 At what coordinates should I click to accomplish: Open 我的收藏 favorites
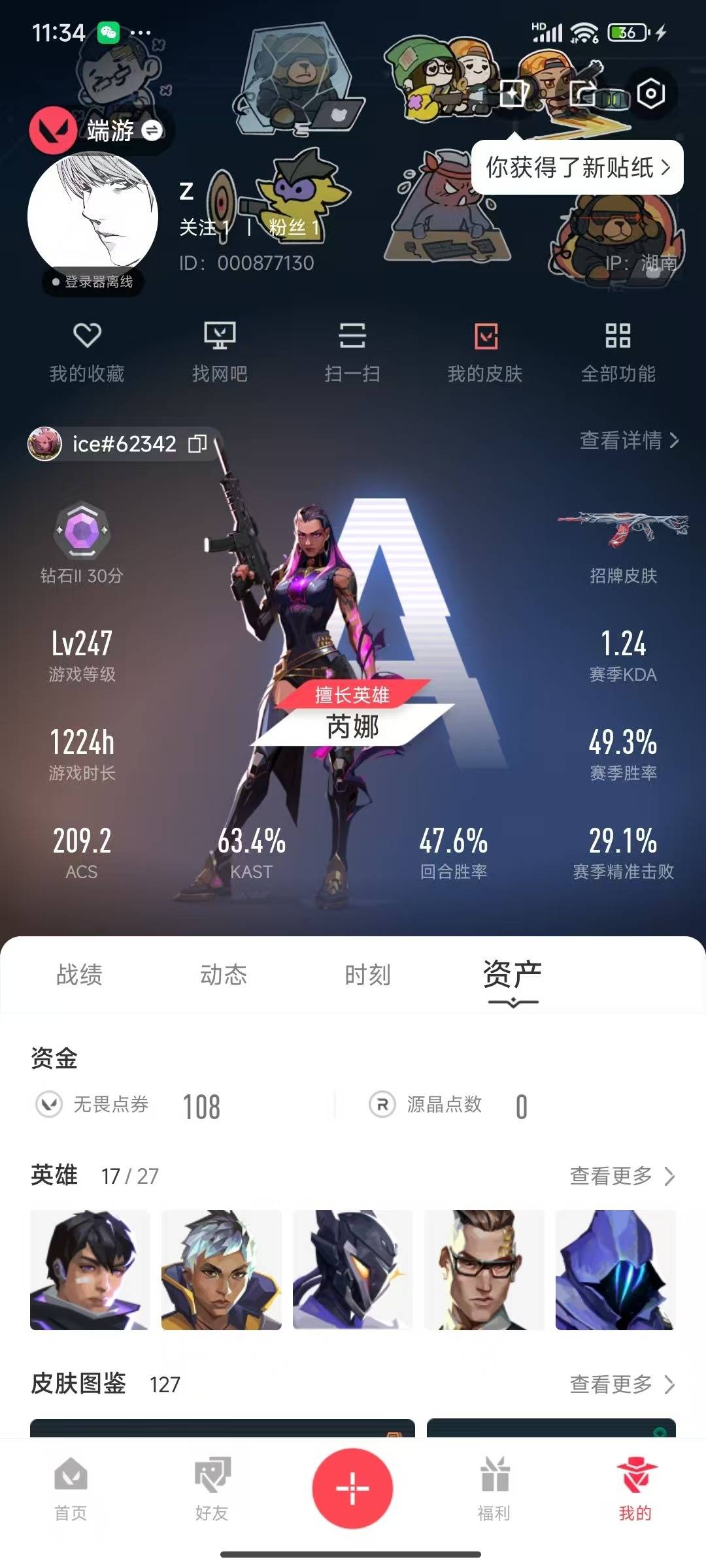click(87, 353)
